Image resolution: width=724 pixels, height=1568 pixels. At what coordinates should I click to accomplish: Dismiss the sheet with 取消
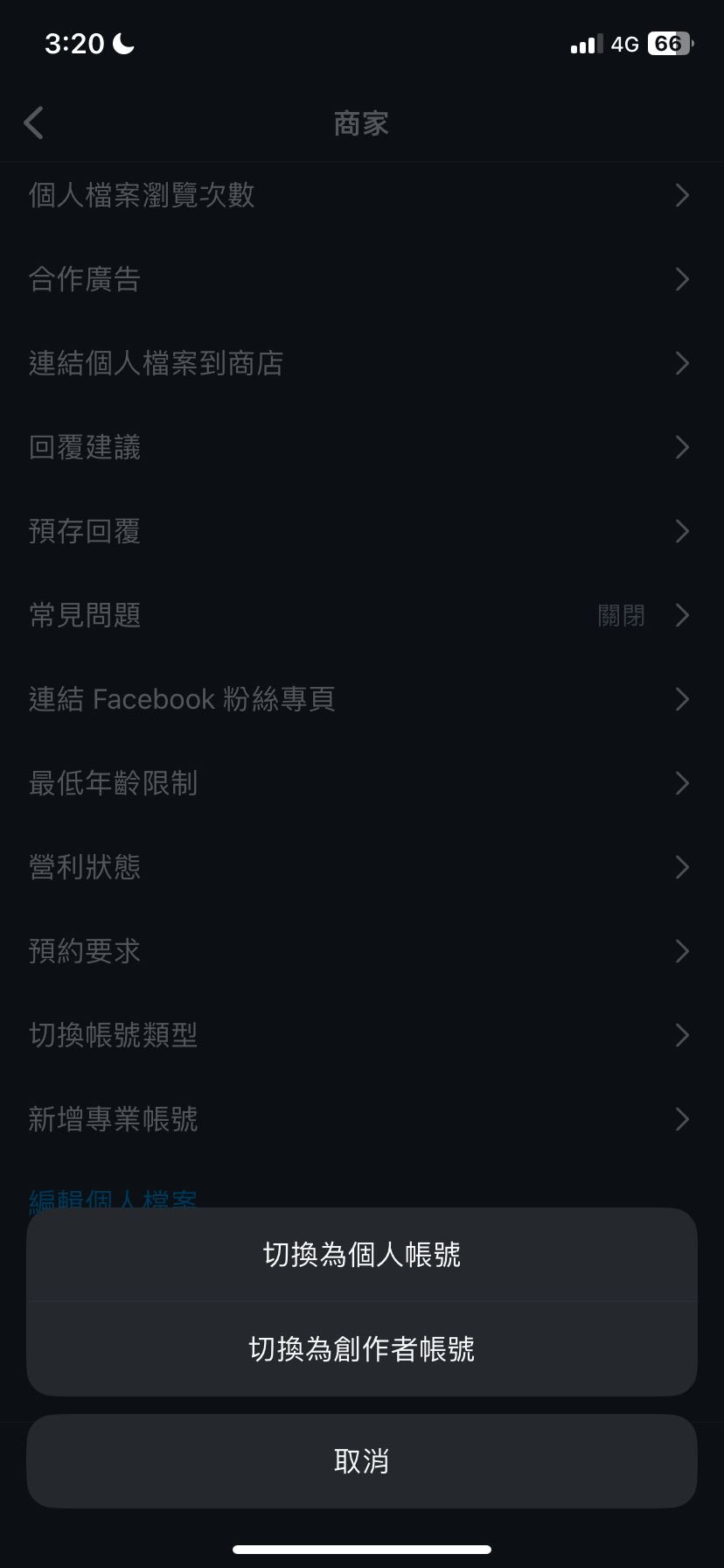(362, 1459)
